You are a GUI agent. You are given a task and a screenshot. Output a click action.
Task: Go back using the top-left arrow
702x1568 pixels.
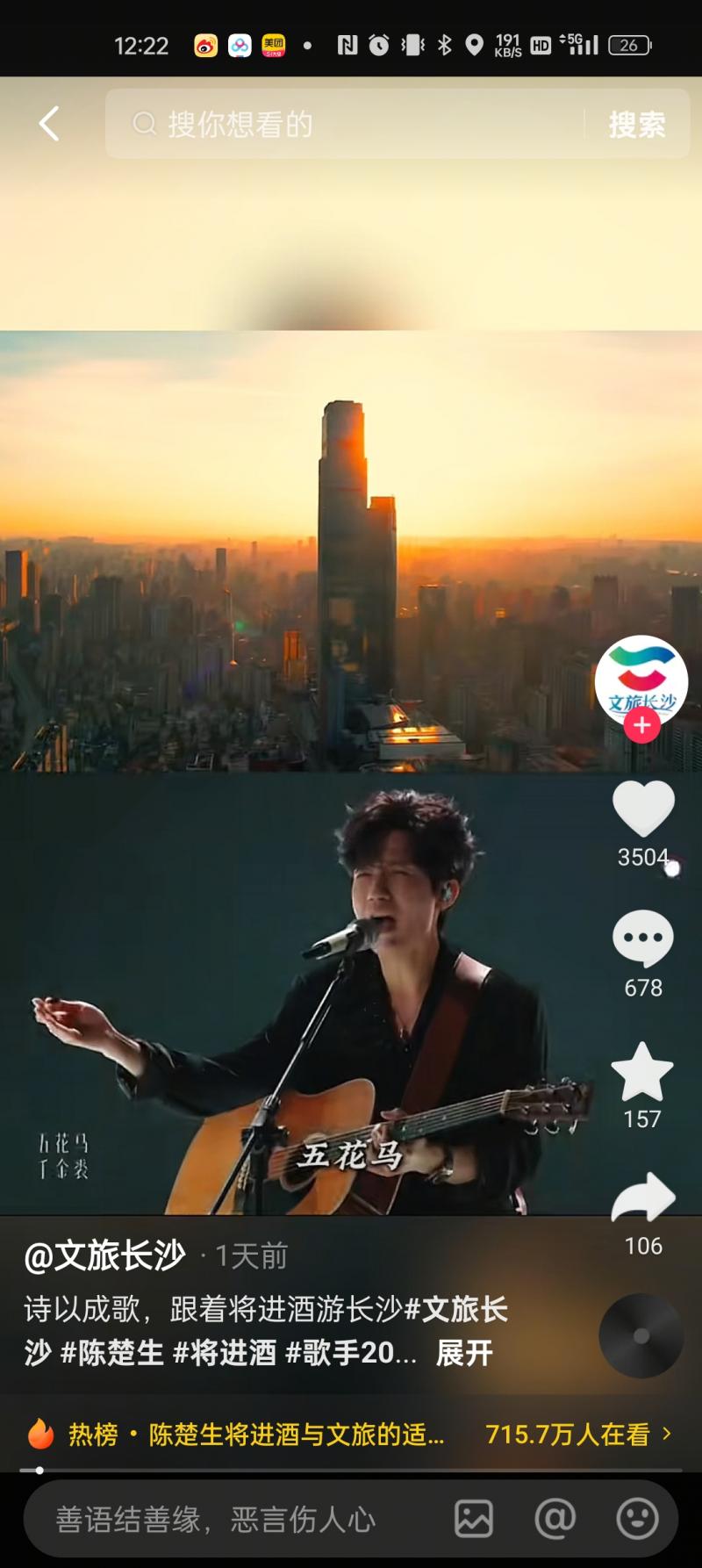coord(49,124)
